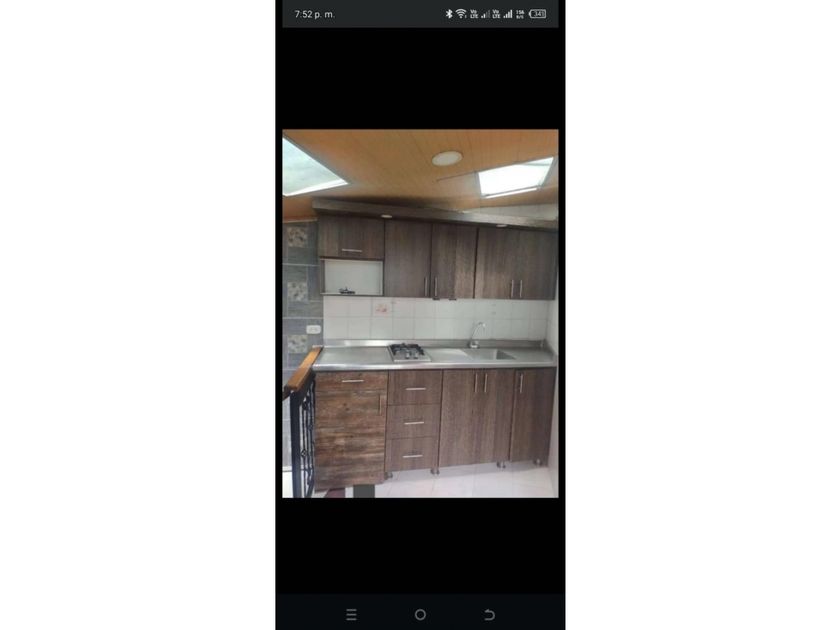
Task: Go back using the navigation bar
Action: tap(489, 614)
